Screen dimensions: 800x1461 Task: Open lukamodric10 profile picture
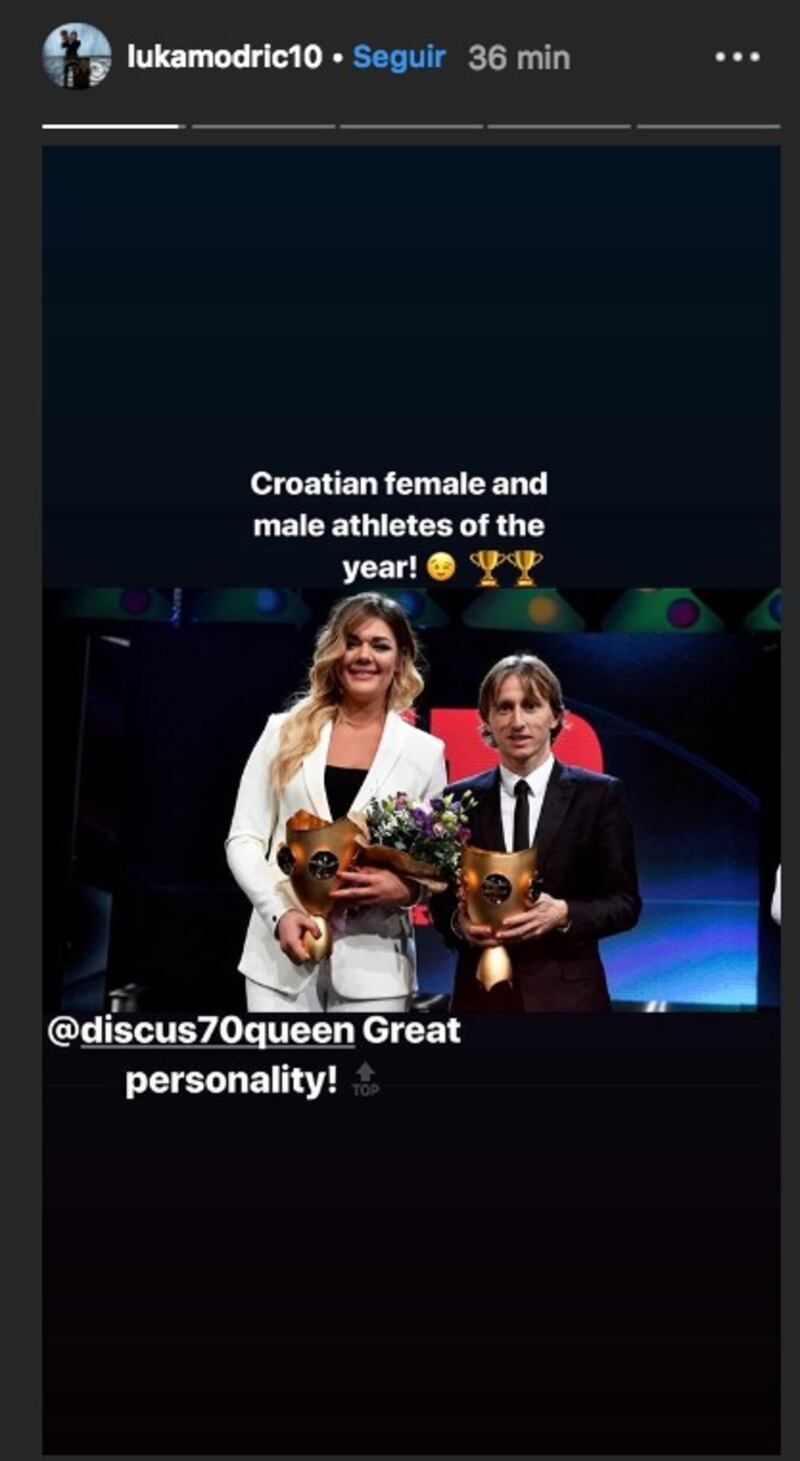[77, 57]
